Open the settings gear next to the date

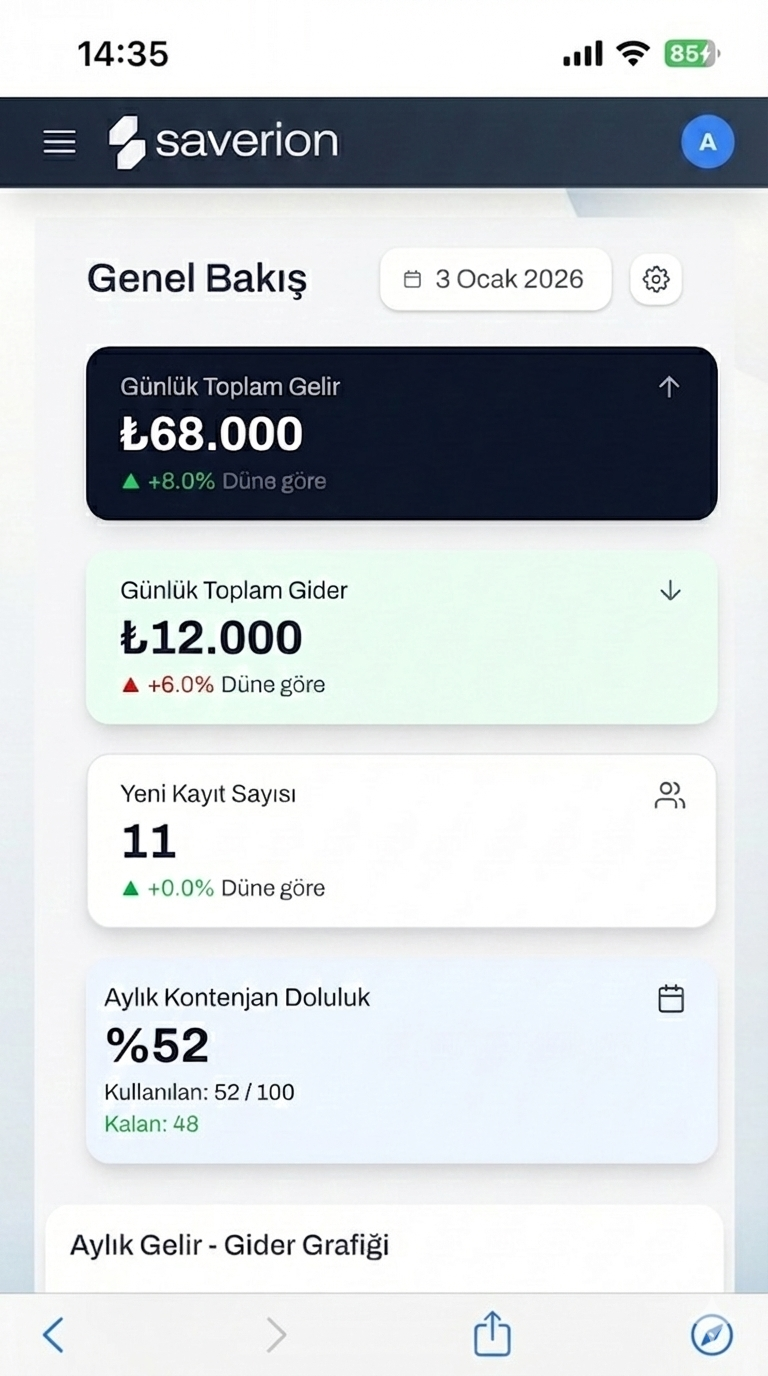point(655,279)
